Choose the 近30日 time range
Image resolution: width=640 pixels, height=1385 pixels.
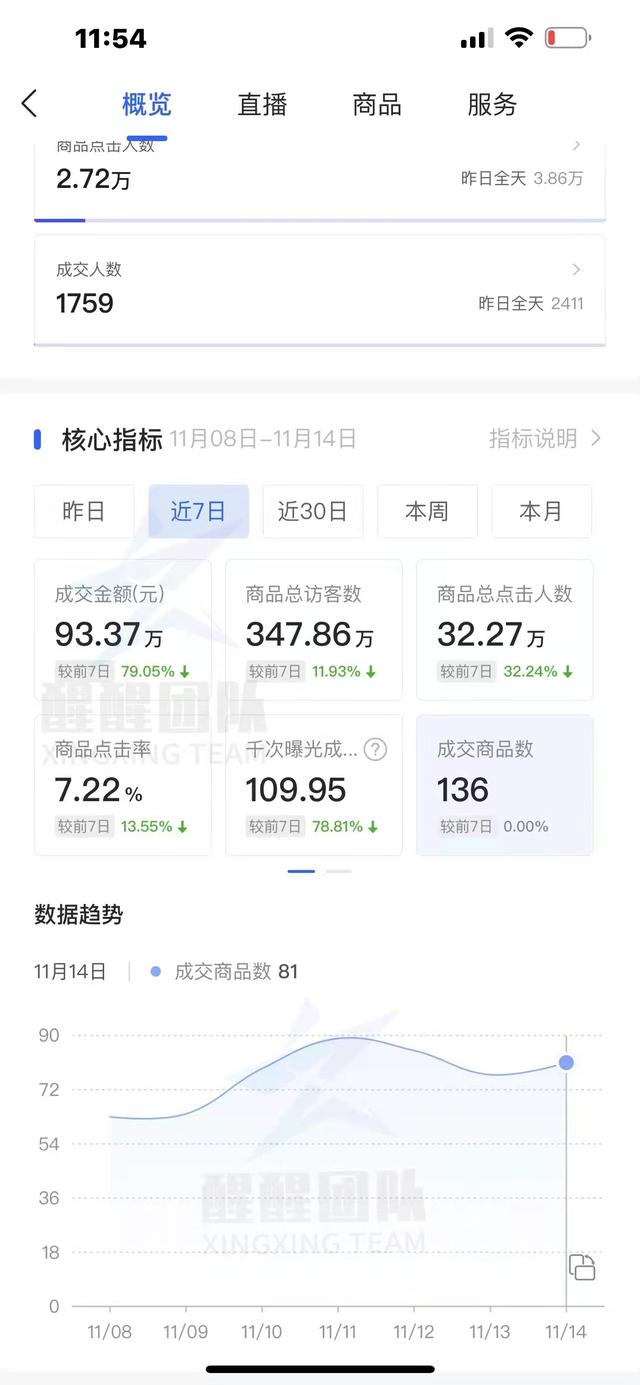click(x=312, y=511)
